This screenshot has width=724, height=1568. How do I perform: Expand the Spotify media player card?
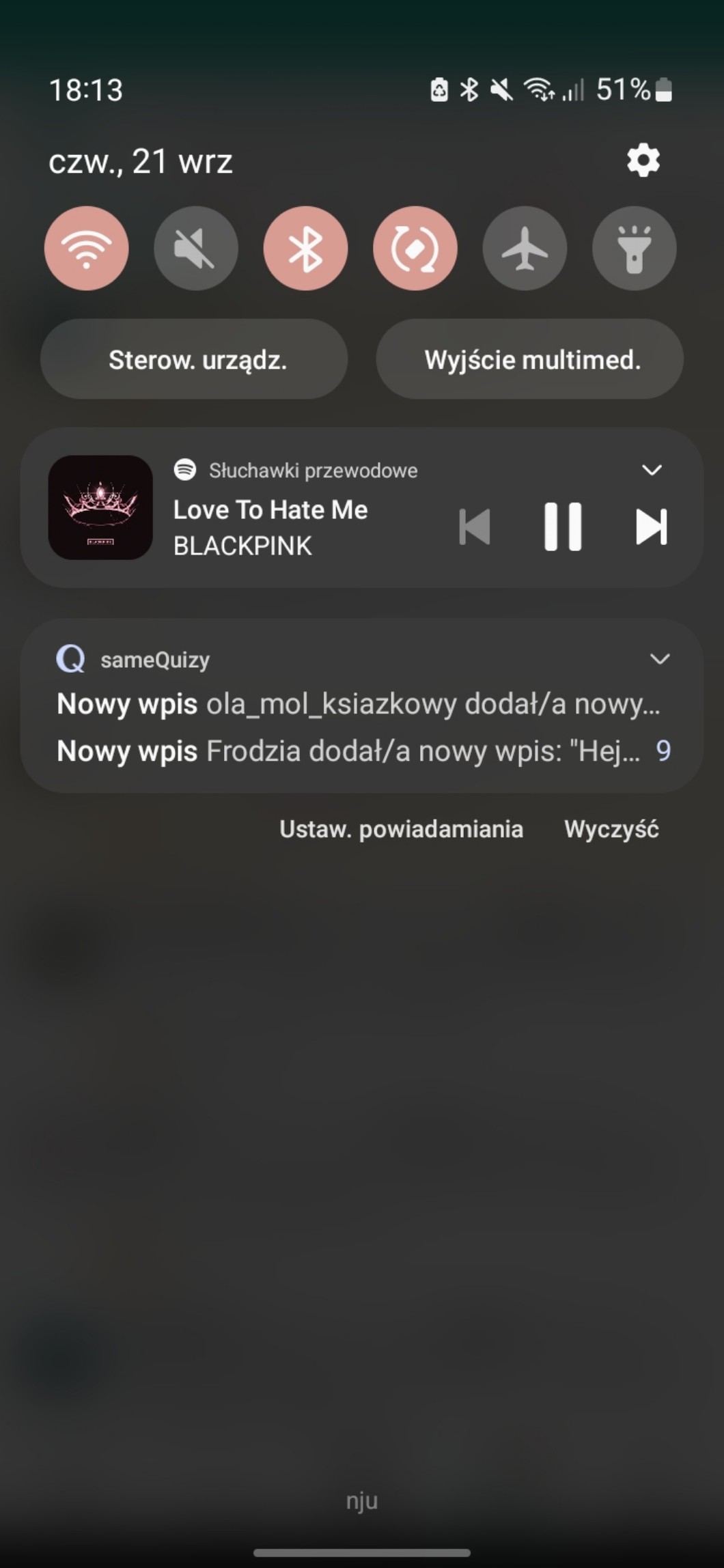(x=652, y=470)
